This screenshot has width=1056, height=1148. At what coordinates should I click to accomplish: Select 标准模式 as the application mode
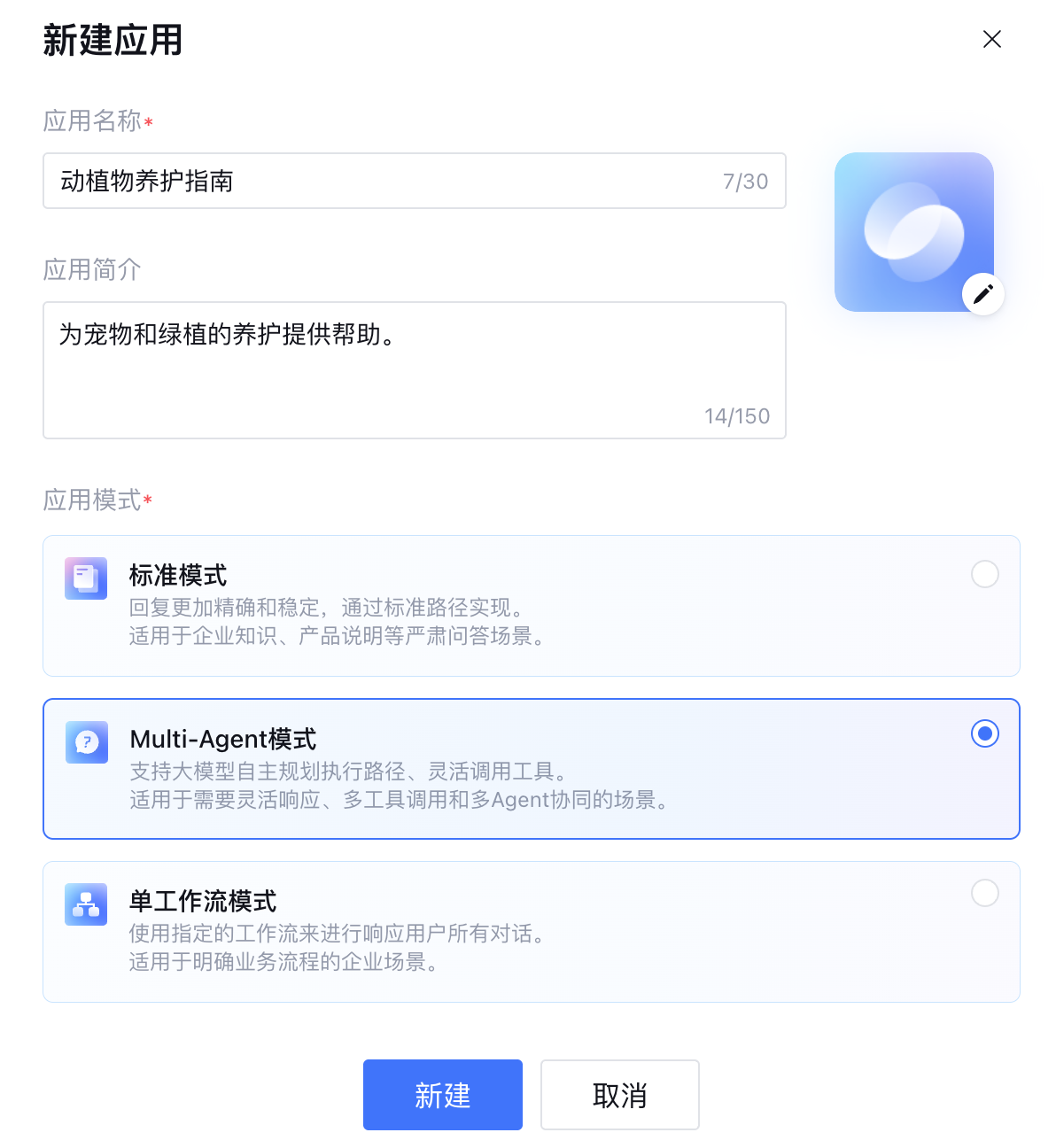point(984,574)
